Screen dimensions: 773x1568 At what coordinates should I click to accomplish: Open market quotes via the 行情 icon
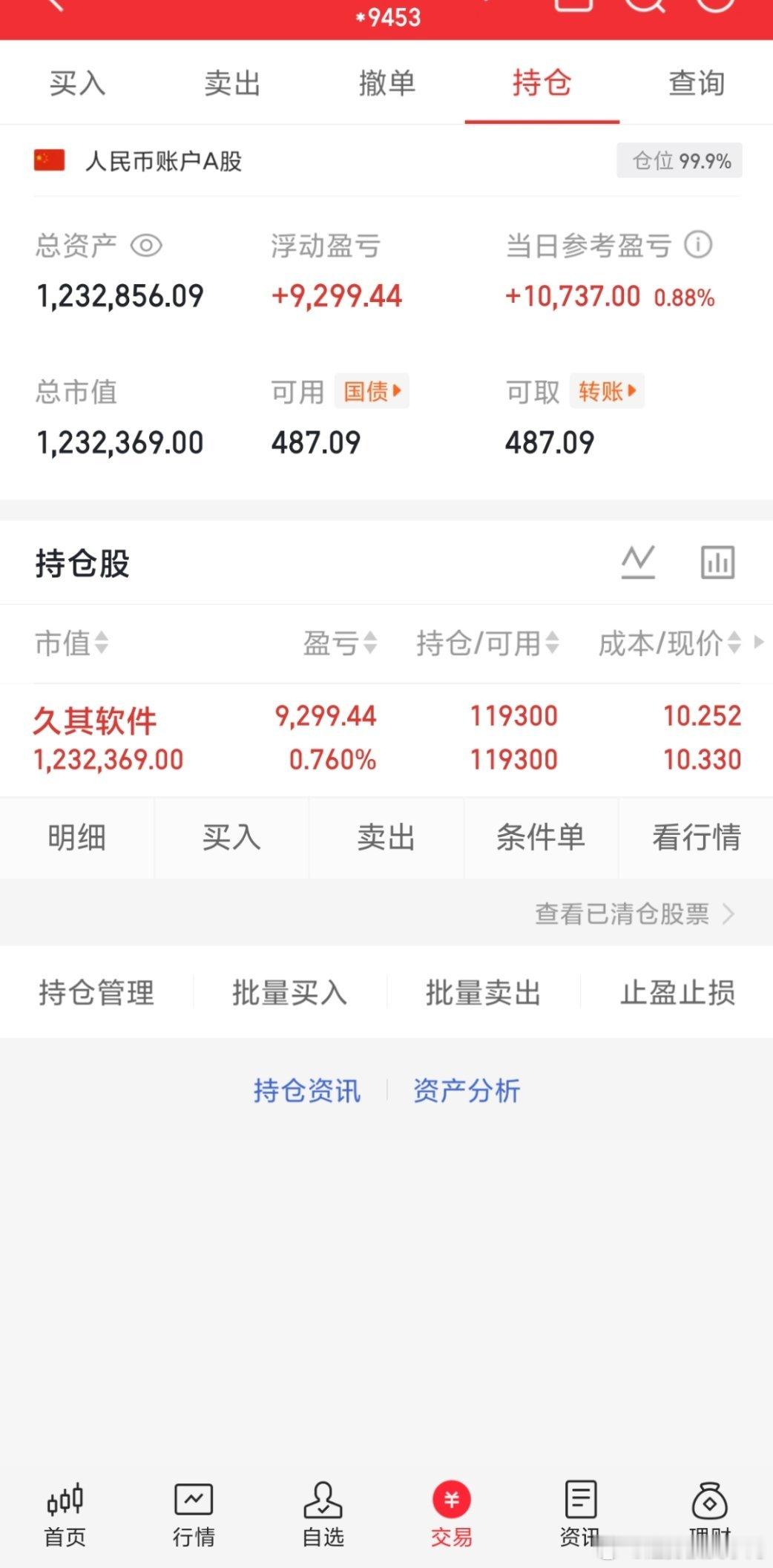click(x=193, y=1512)
